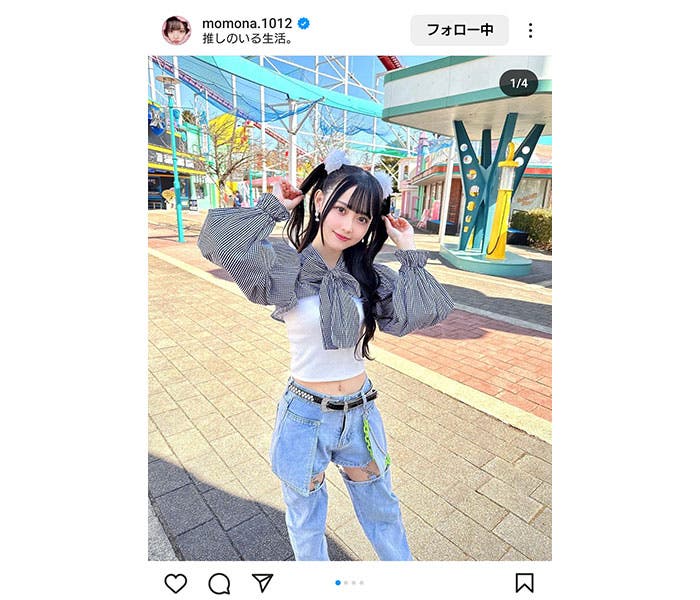The image size is (700, 600).
Task: Open momona.1012 profile picture
Action: click(x=176, y=30)
